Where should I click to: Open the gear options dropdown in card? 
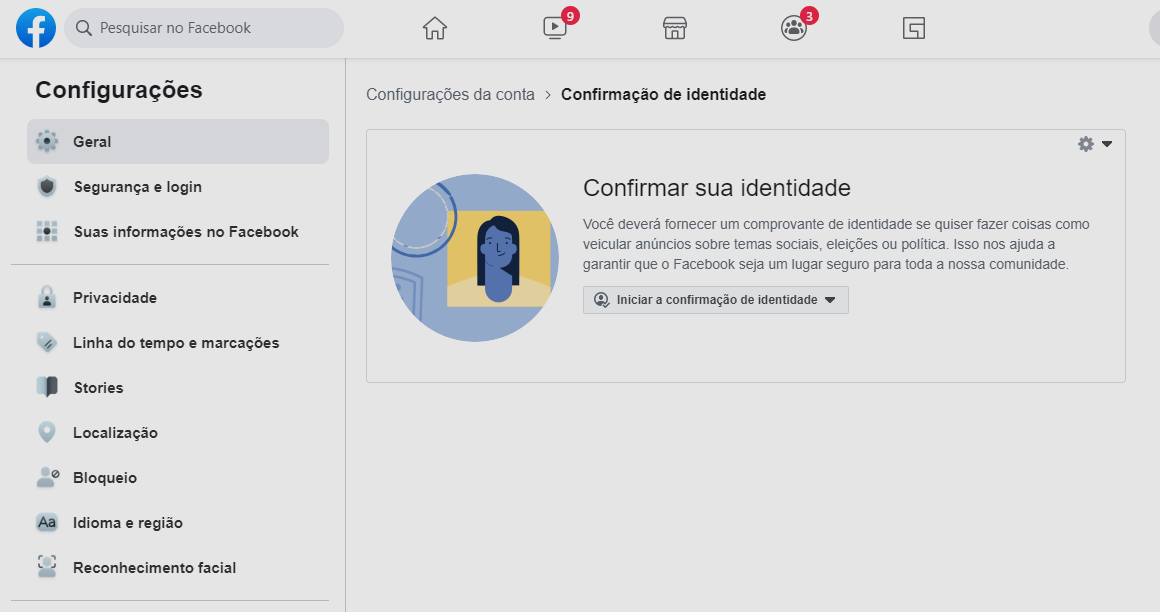click(x=1095, y=144)
